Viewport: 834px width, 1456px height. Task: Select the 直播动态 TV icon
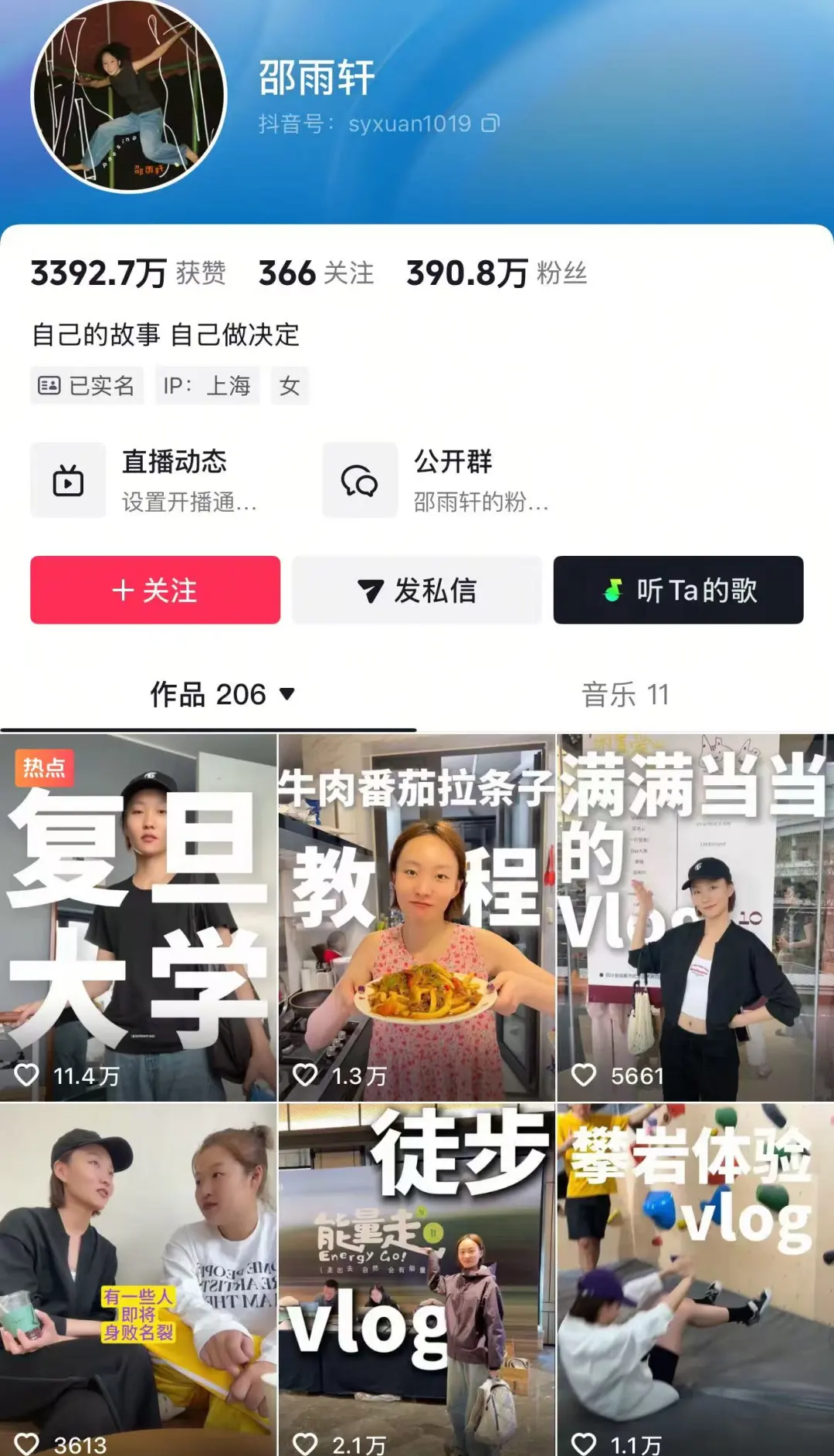pos(68,480)
